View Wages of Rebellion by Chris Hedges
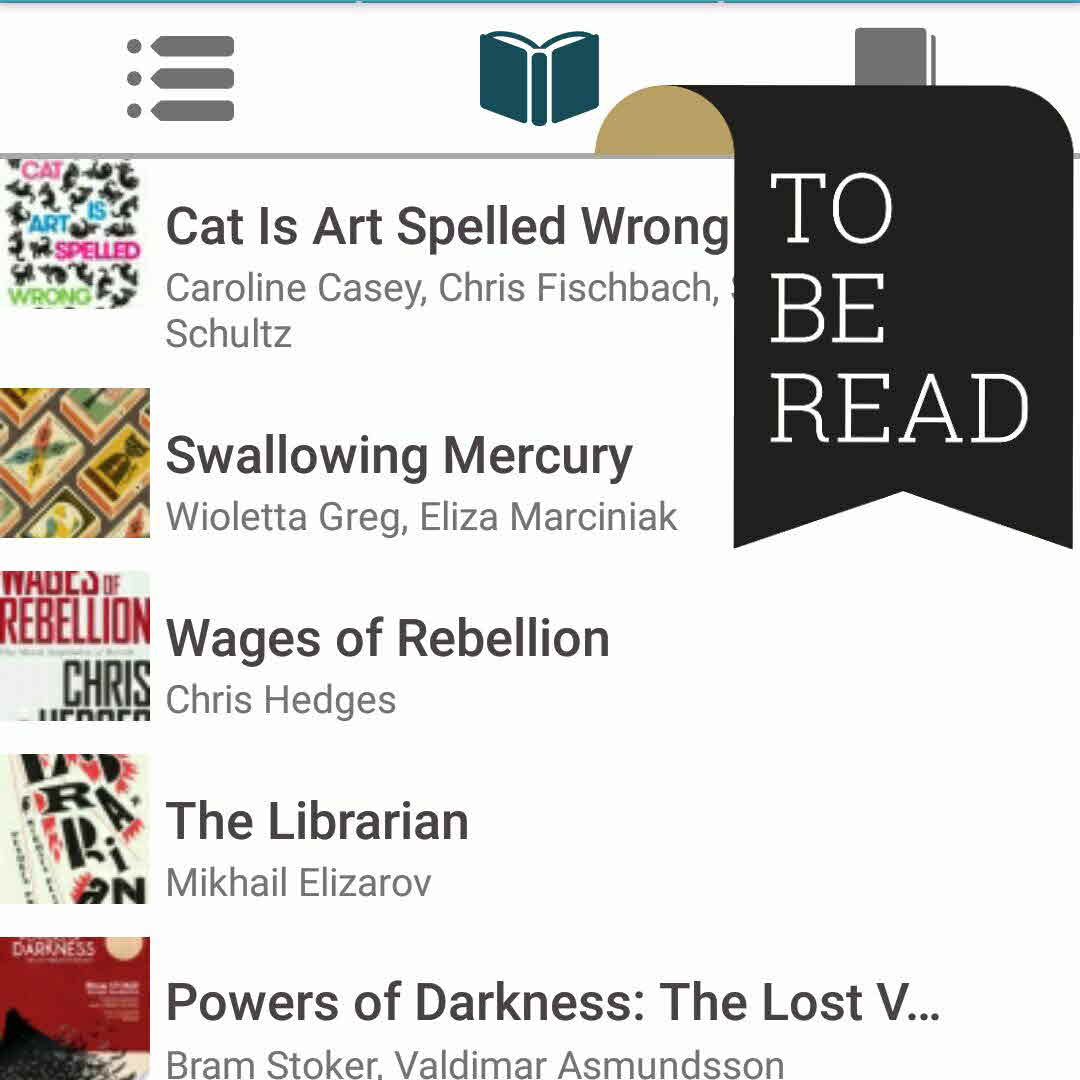The width and height of the screenshot is (1080, 1080). pos(387,639)
